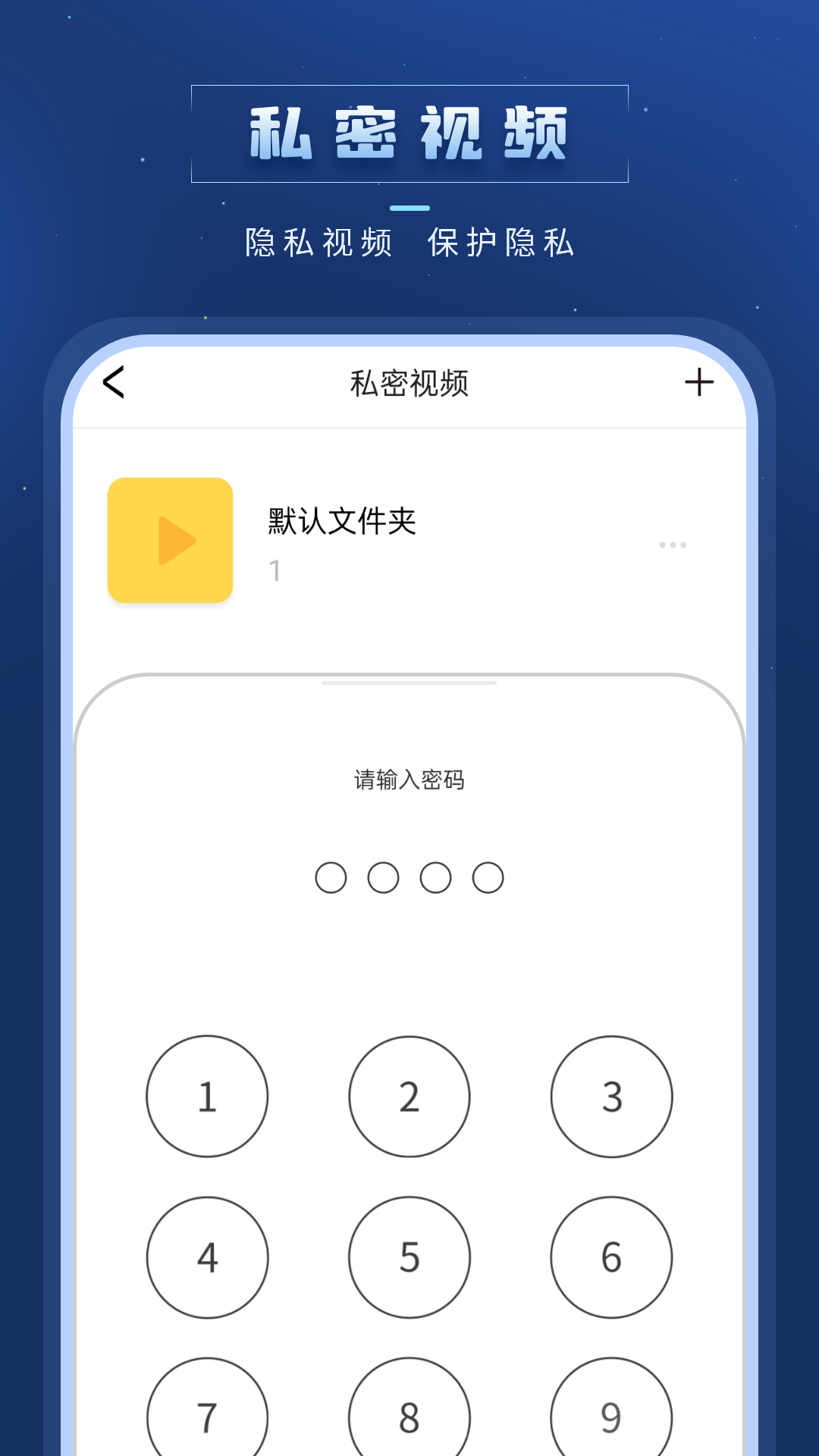
Task: Open the 默认文件夹 video count indicator
Action: click(275, 573)
